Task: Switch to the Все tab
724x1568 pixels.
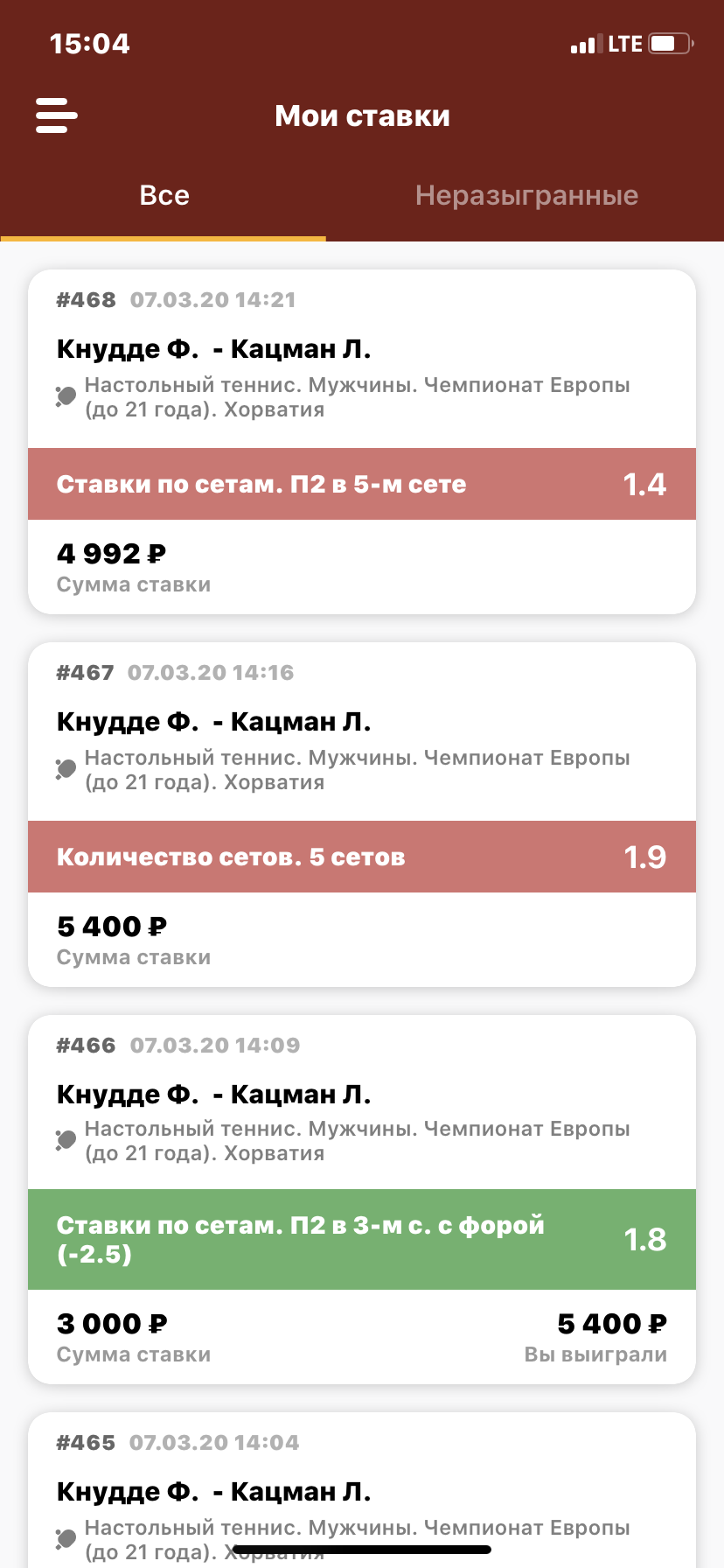Action: [x=164, y=196]
